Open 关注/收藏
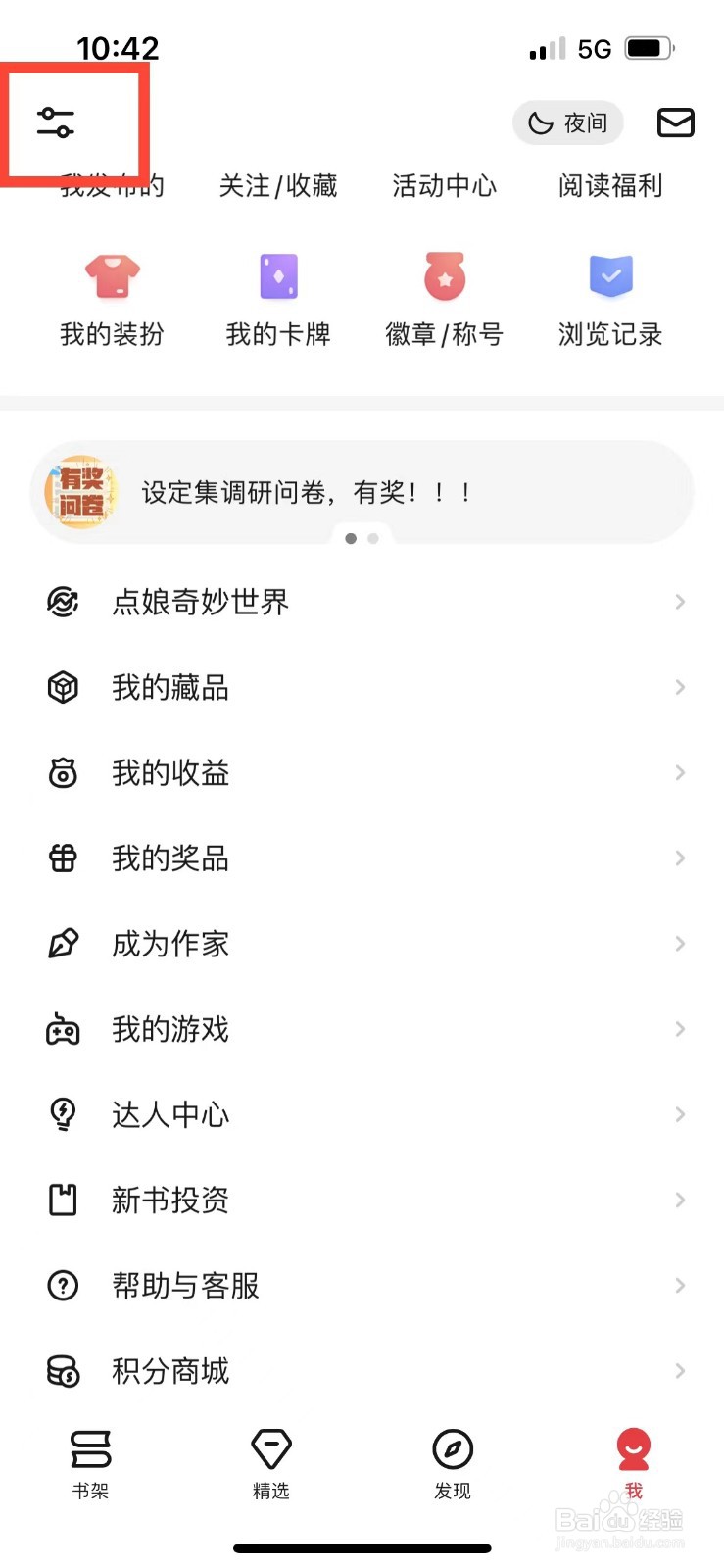 [x=278, y=185]
